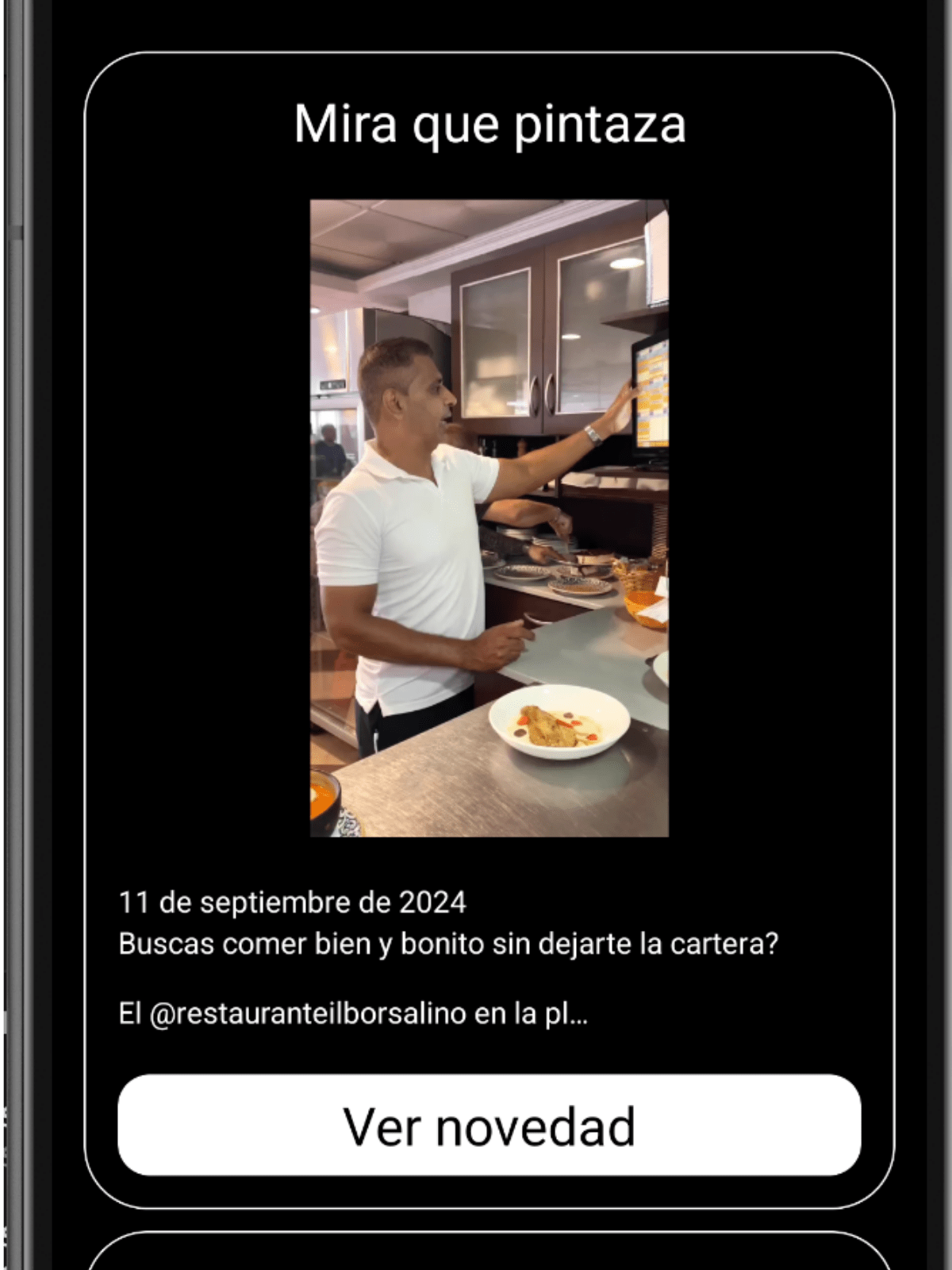
Task: Open the restaurant video thumbnail
Action: click(489, 518)
